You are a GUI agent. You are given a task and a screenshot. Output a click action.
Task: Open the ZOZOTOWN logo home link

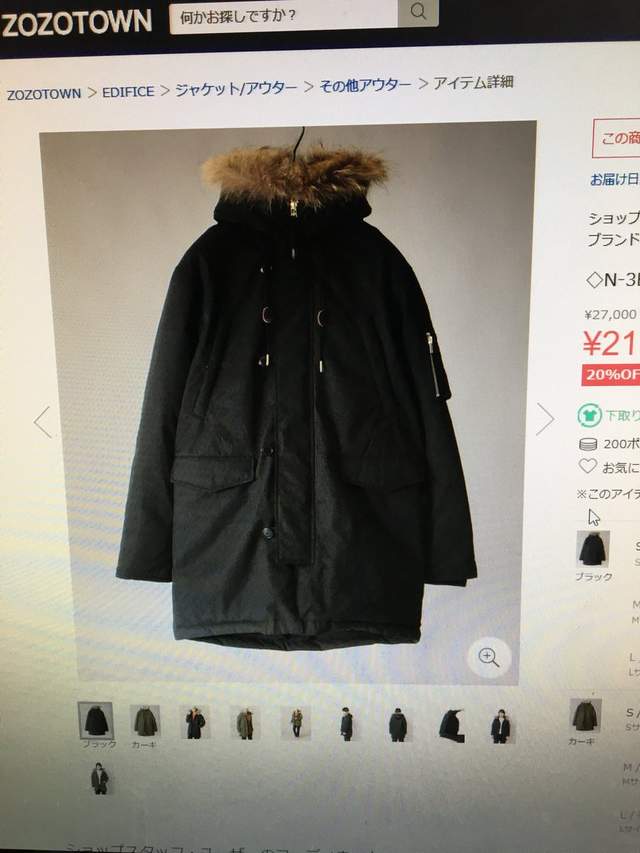[76, 22]
